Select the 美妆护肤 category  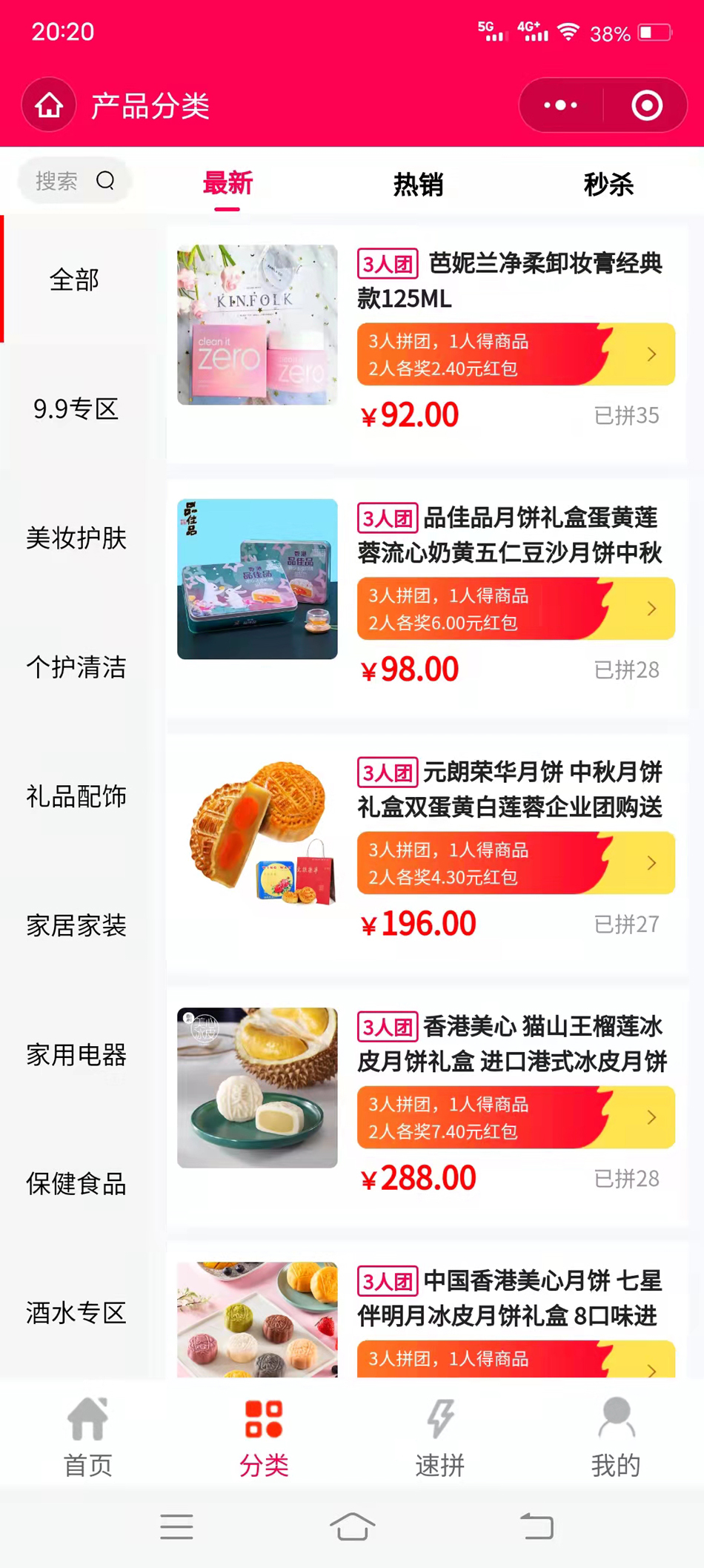[76, 537]
